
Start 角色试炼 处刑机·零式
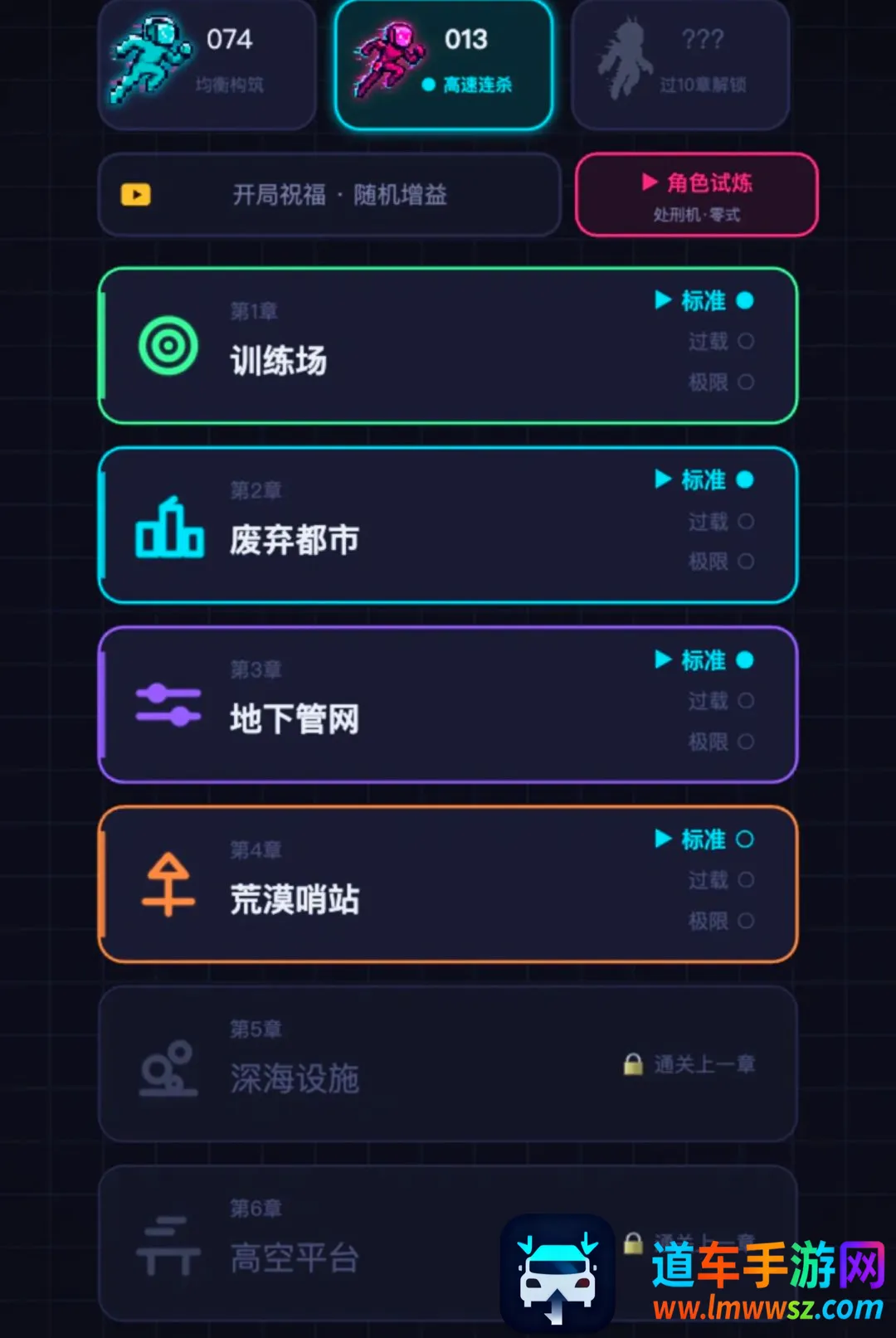(697, 195)
